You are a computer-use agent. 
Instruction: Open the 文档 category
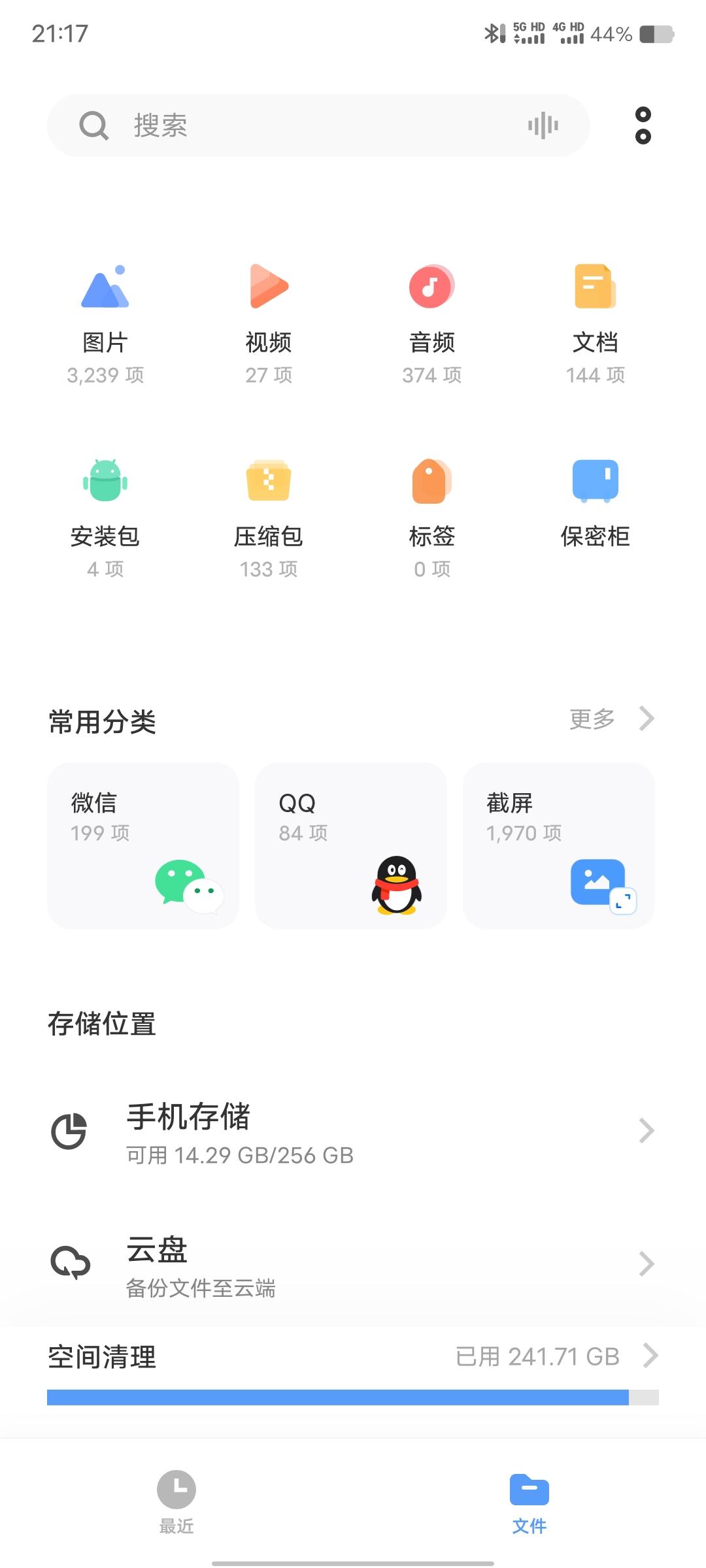(x=596, y=323)
